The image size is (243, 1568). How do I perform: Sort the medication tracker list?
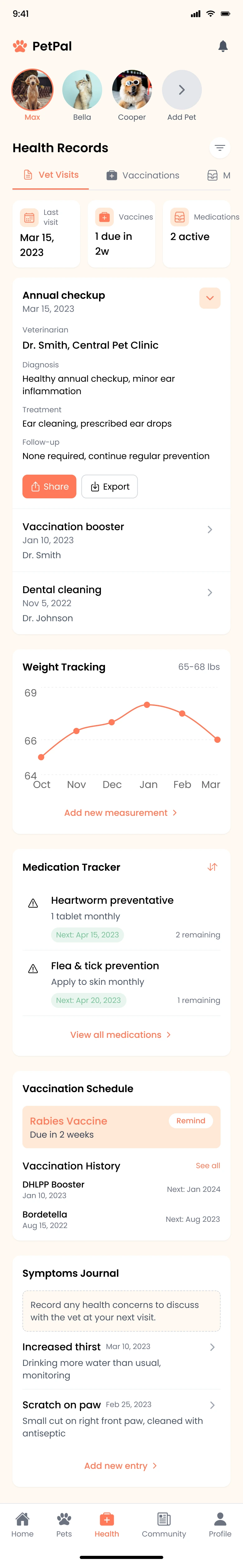[x=212, y=867]
